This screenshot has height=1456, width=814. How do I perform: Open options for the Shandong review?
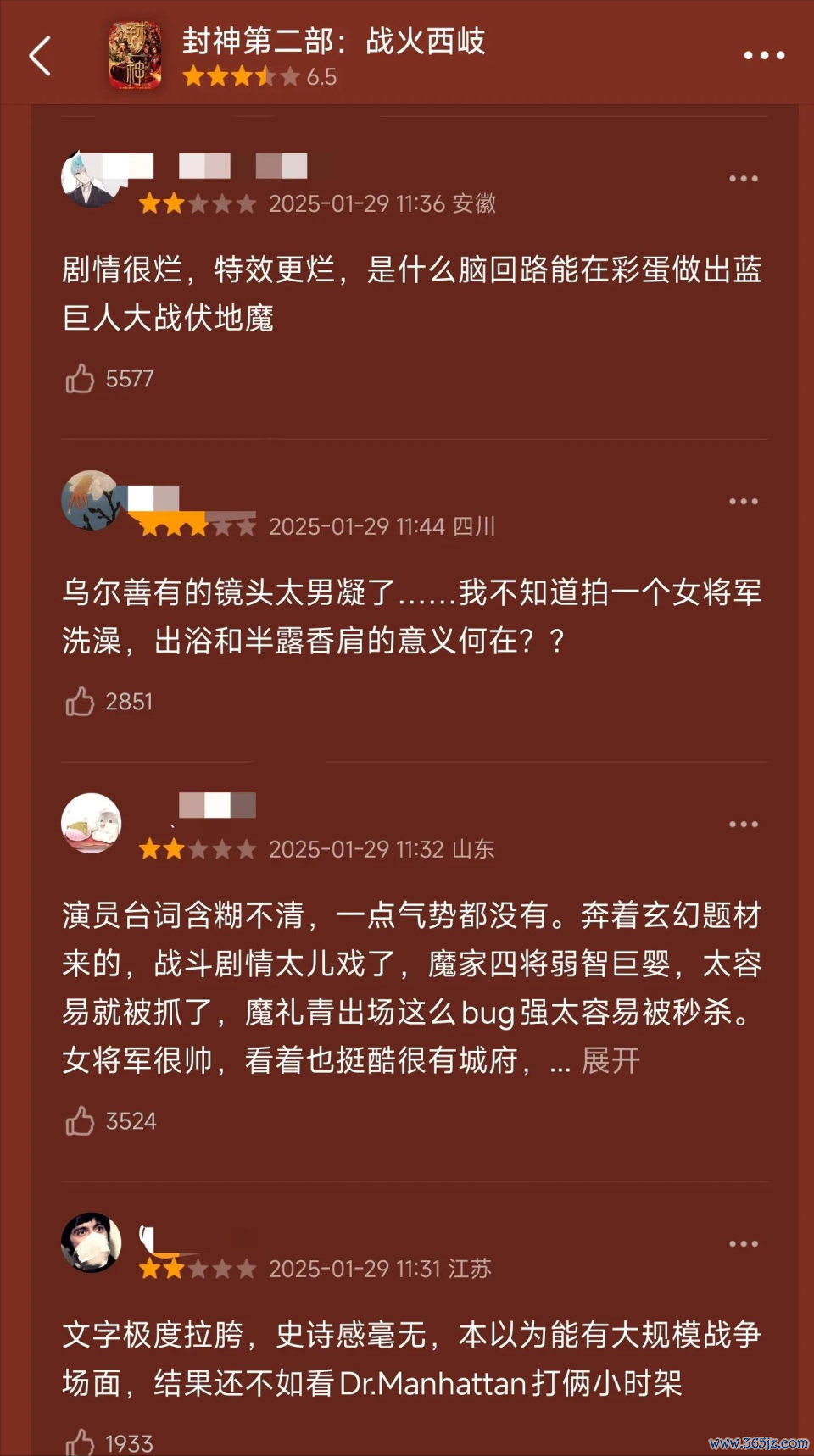click(x=744, y=825)
